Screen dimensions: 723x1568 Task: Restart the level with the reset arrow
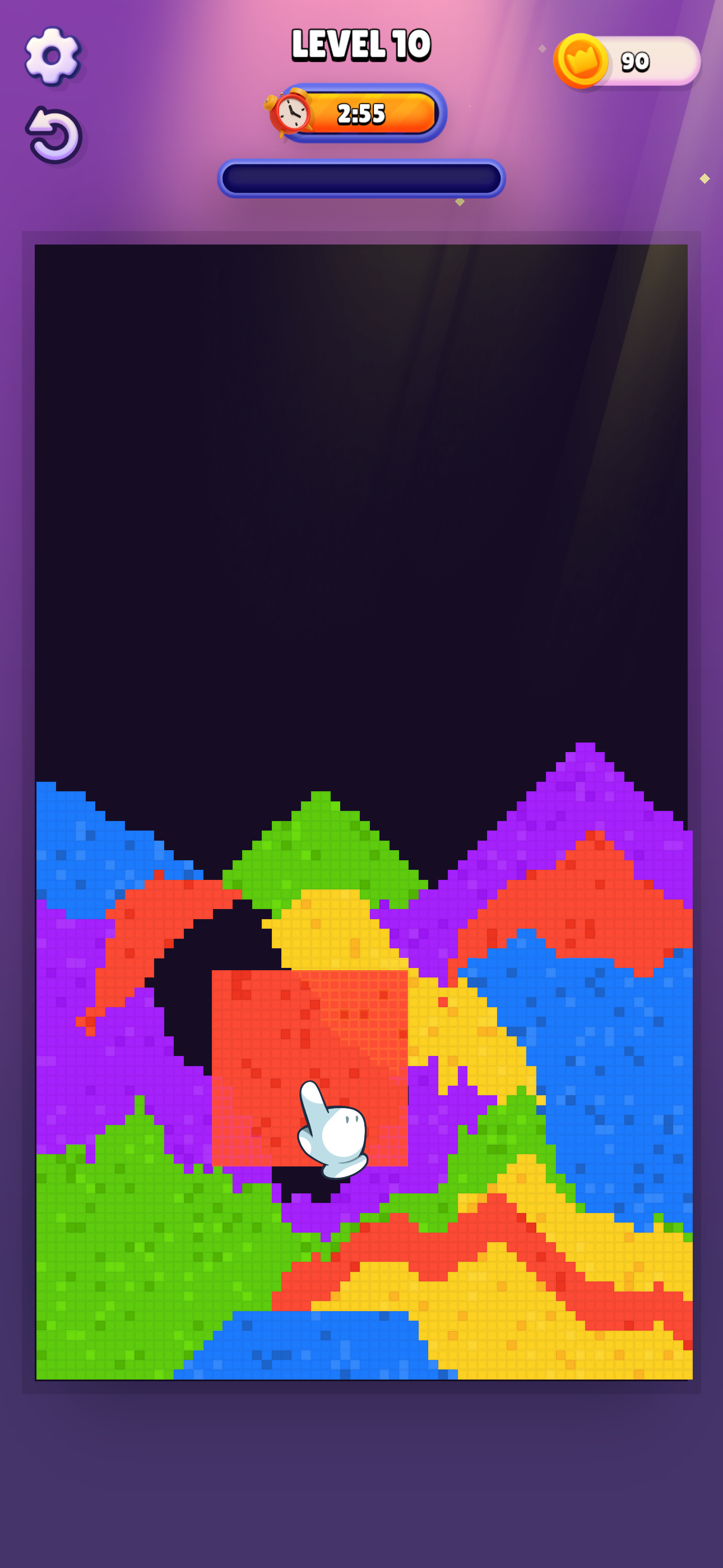click(54, 135)
